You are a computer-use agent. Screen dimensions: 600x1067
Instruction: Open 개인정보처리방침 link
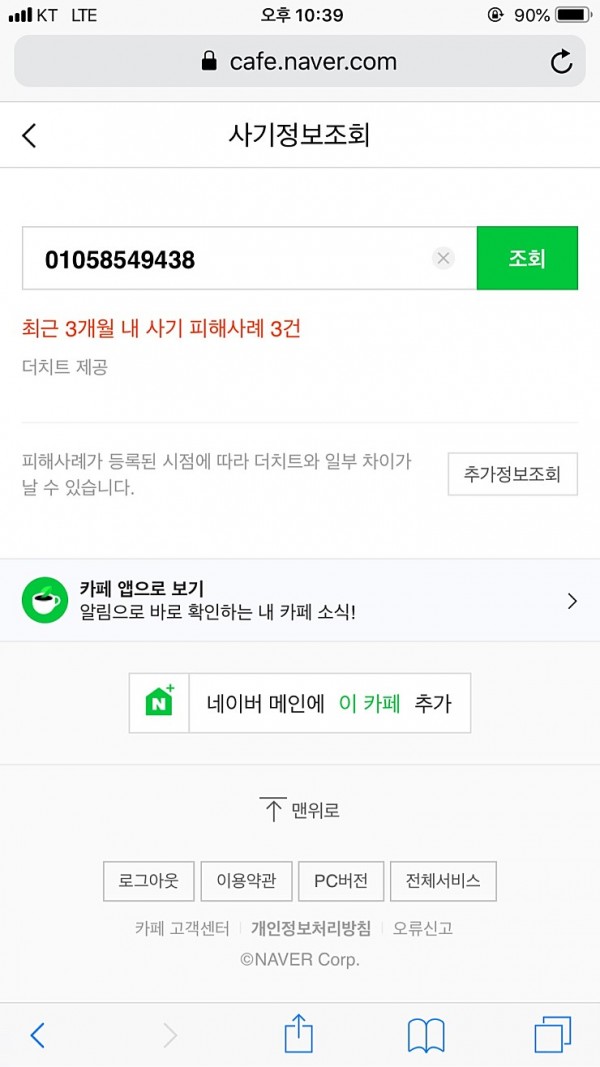(x=311, y=928)
